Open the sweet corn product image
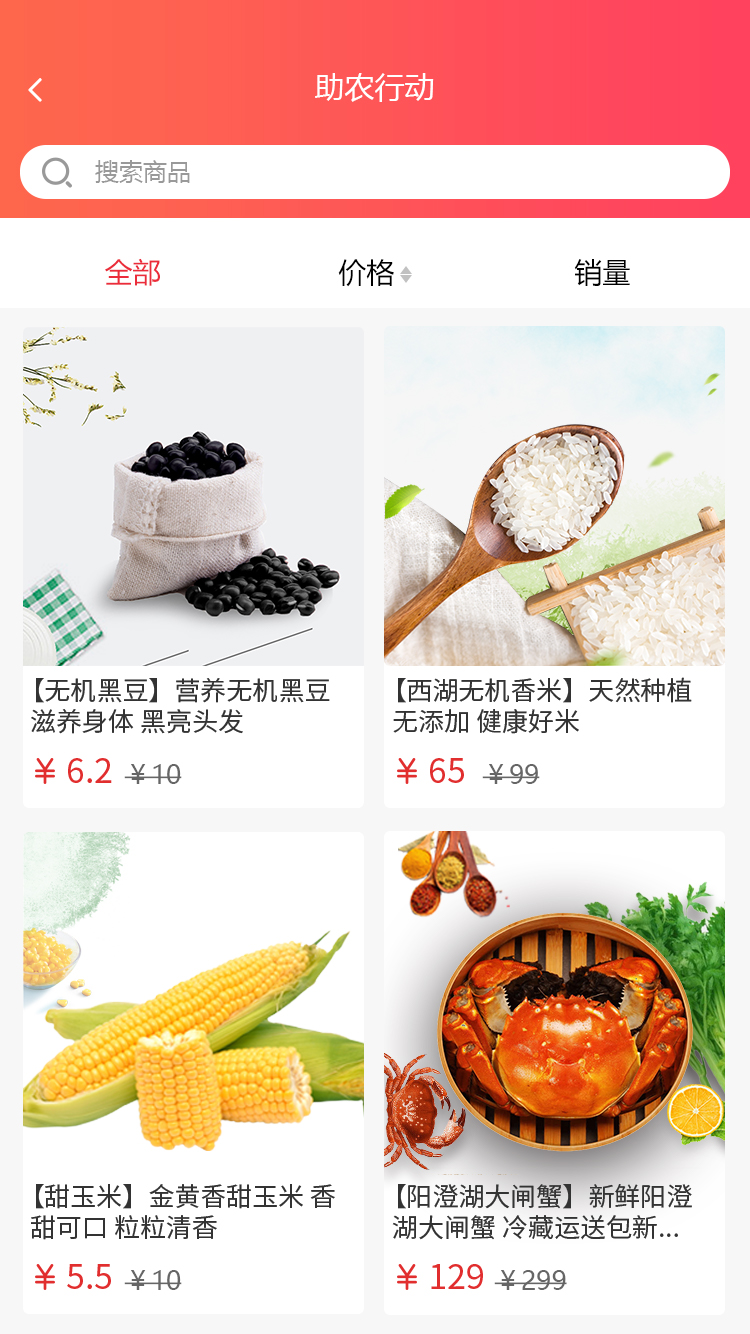 (x=192, y=1001)
